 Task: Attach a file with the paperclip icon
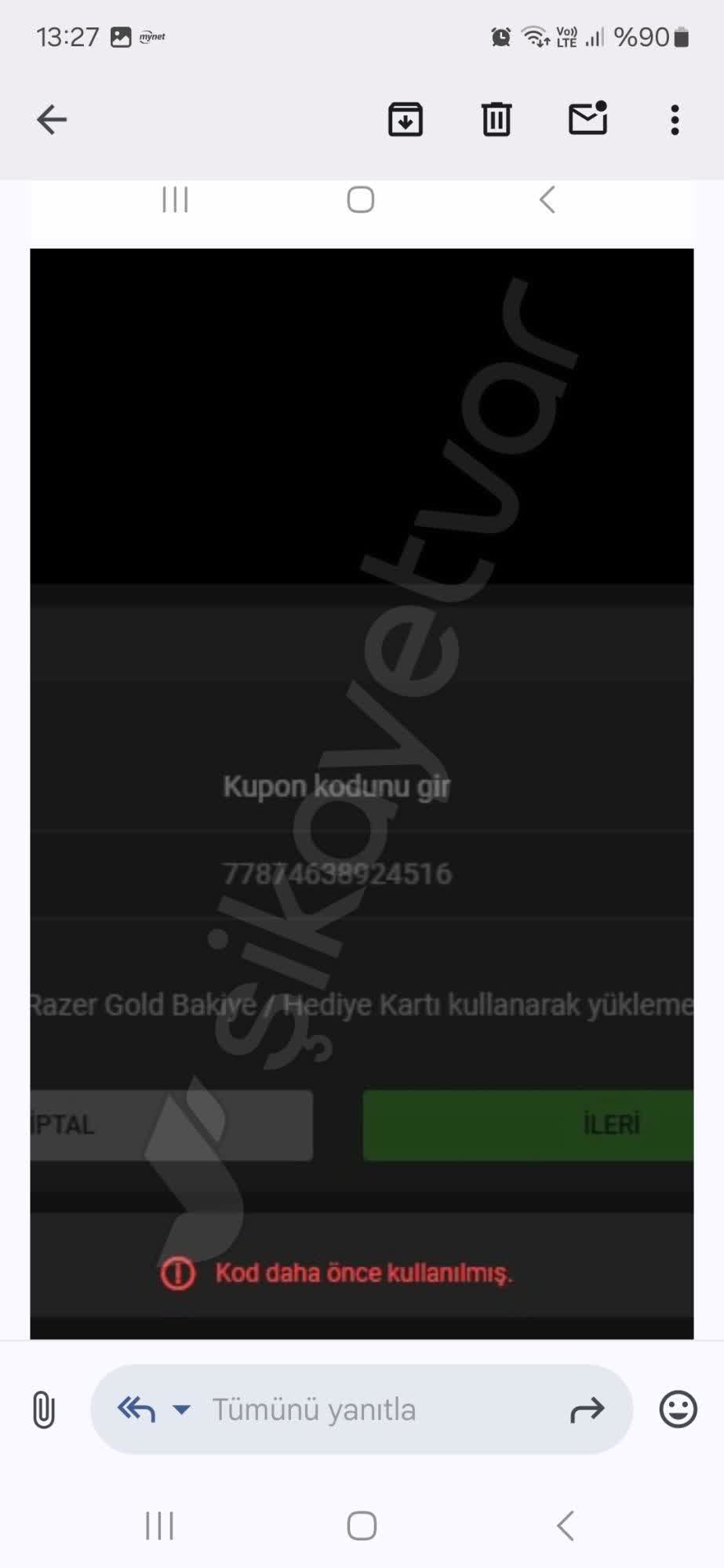coord(43,1409)
